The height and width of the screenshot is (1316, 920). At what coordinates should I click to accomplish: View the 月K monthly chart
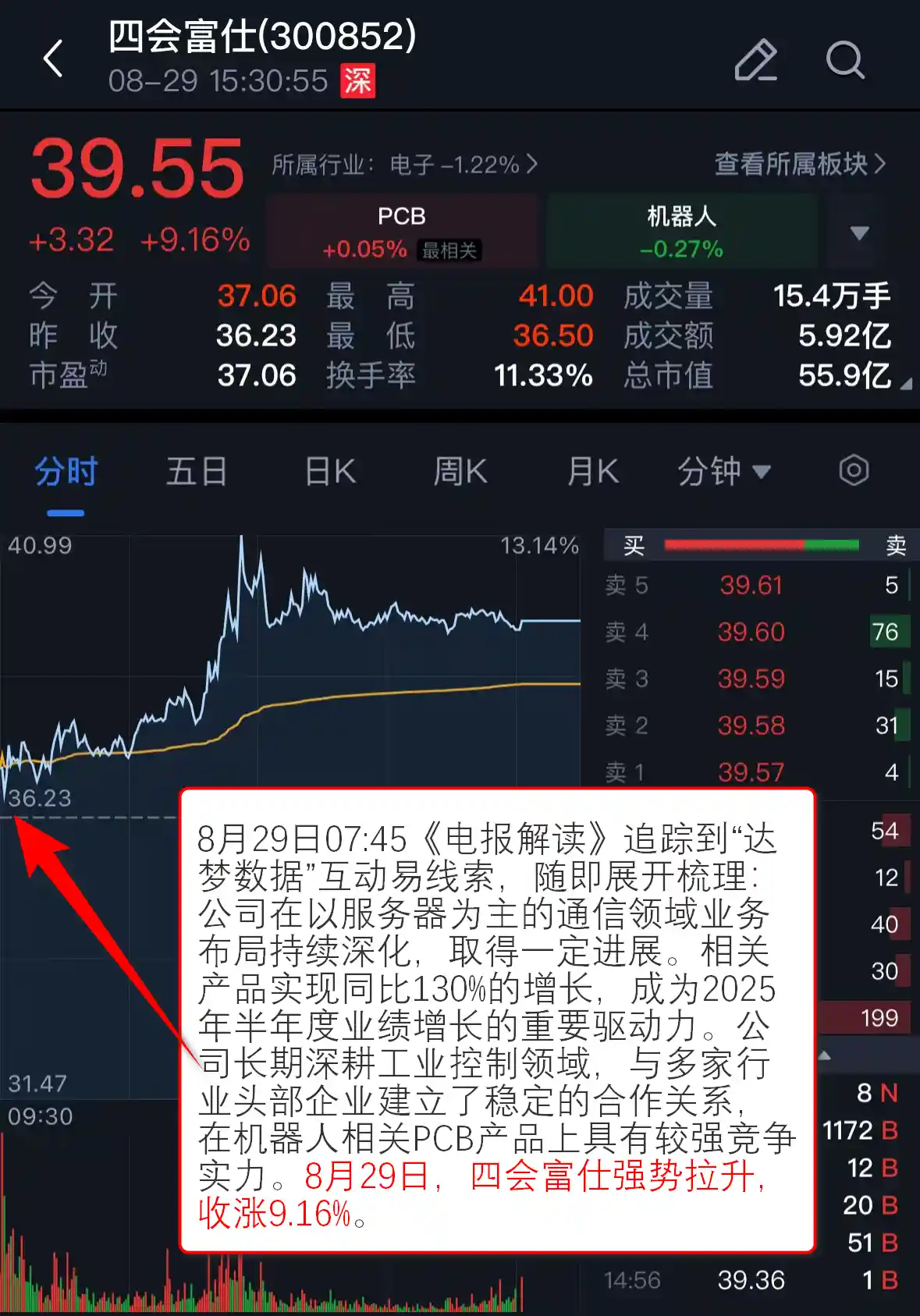click(591, 470)
